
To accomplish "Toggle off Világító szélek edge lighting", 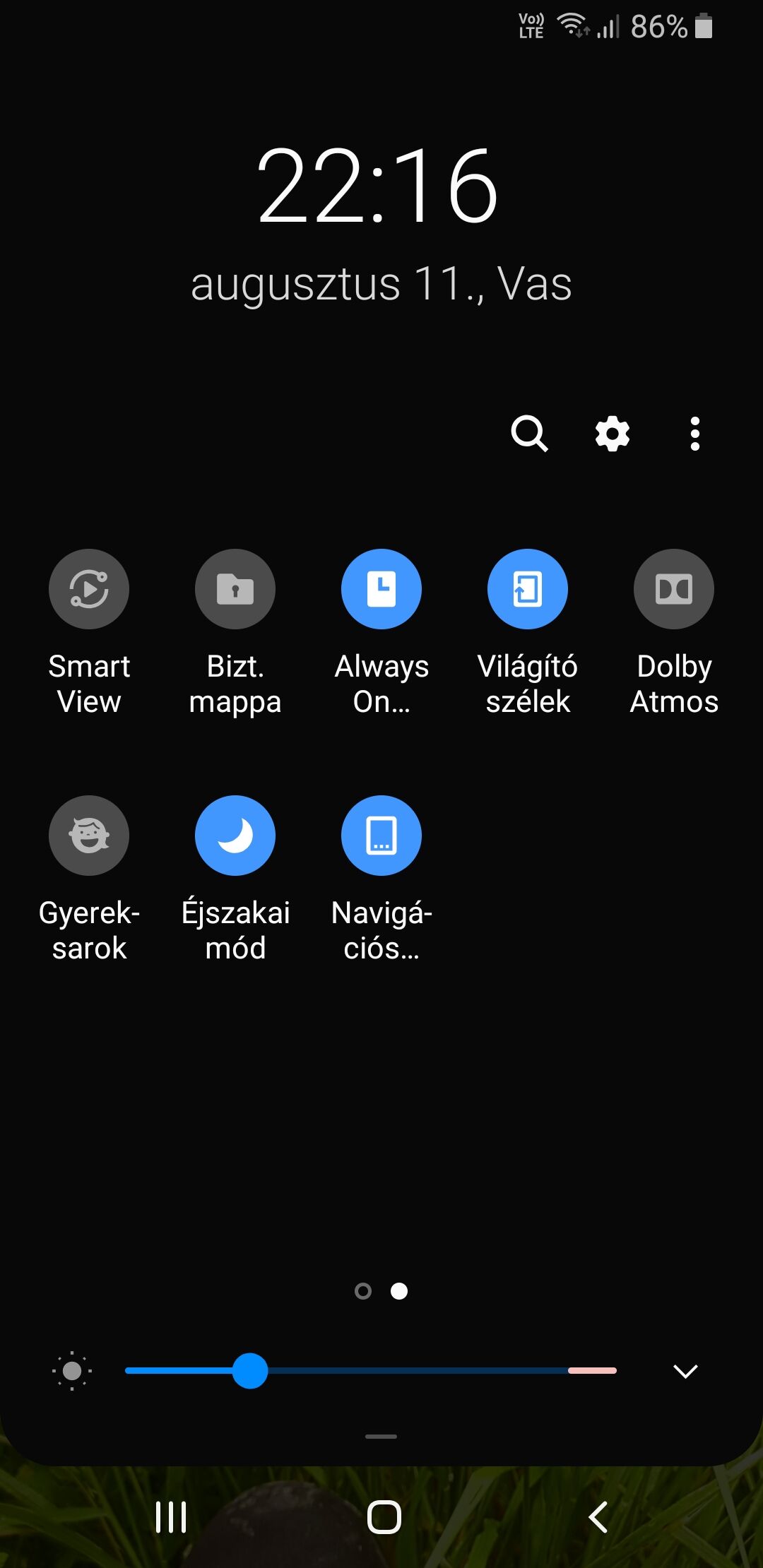I will tap(528, 589).
